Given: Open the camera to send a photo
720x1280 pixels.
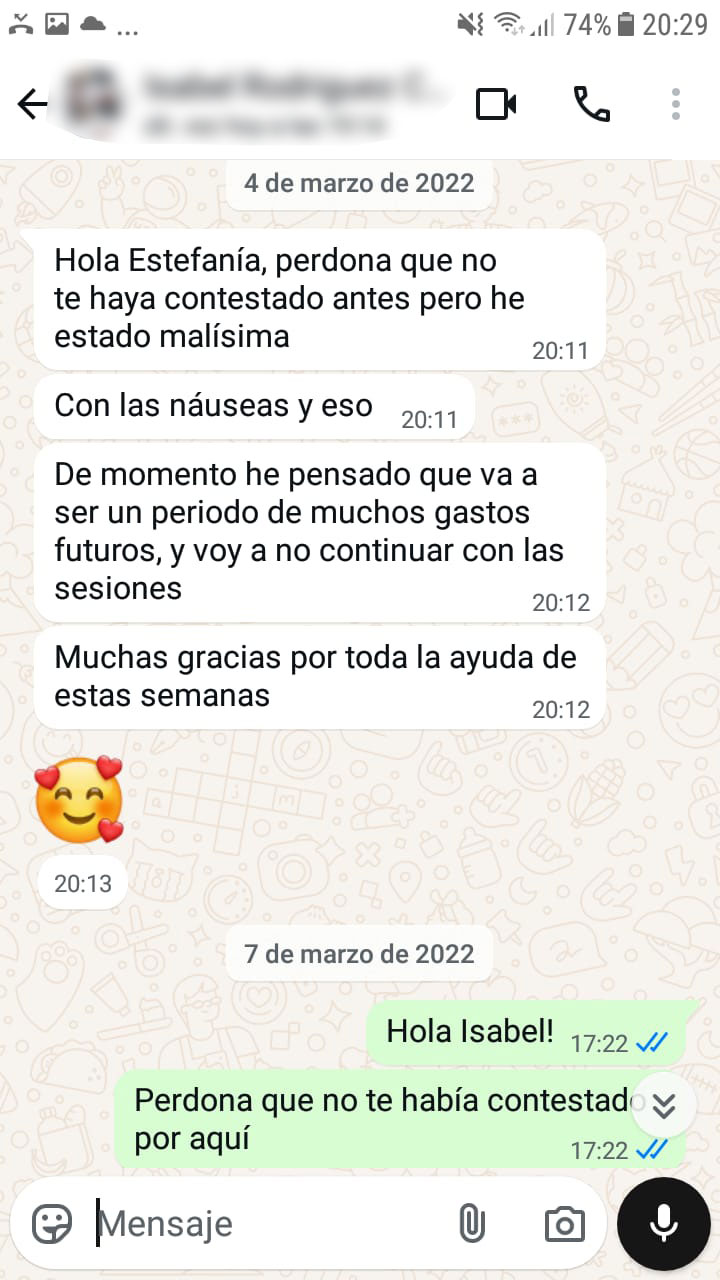Looking at the screenshot, I should point(564,1223).
